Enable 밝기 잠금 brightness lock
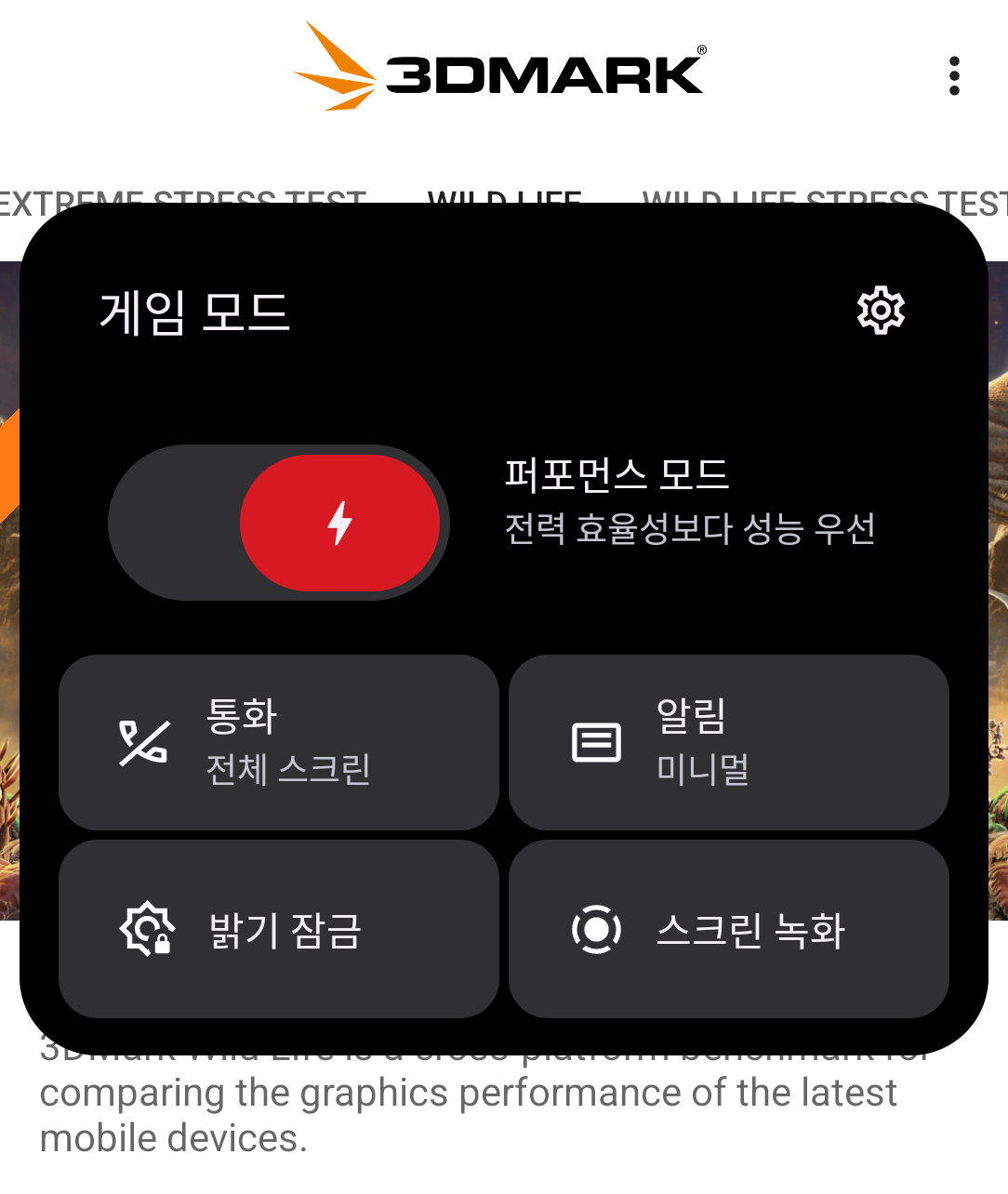Image resolution: width=1008 pixels, height=1194 pixels. pos(278,929)
